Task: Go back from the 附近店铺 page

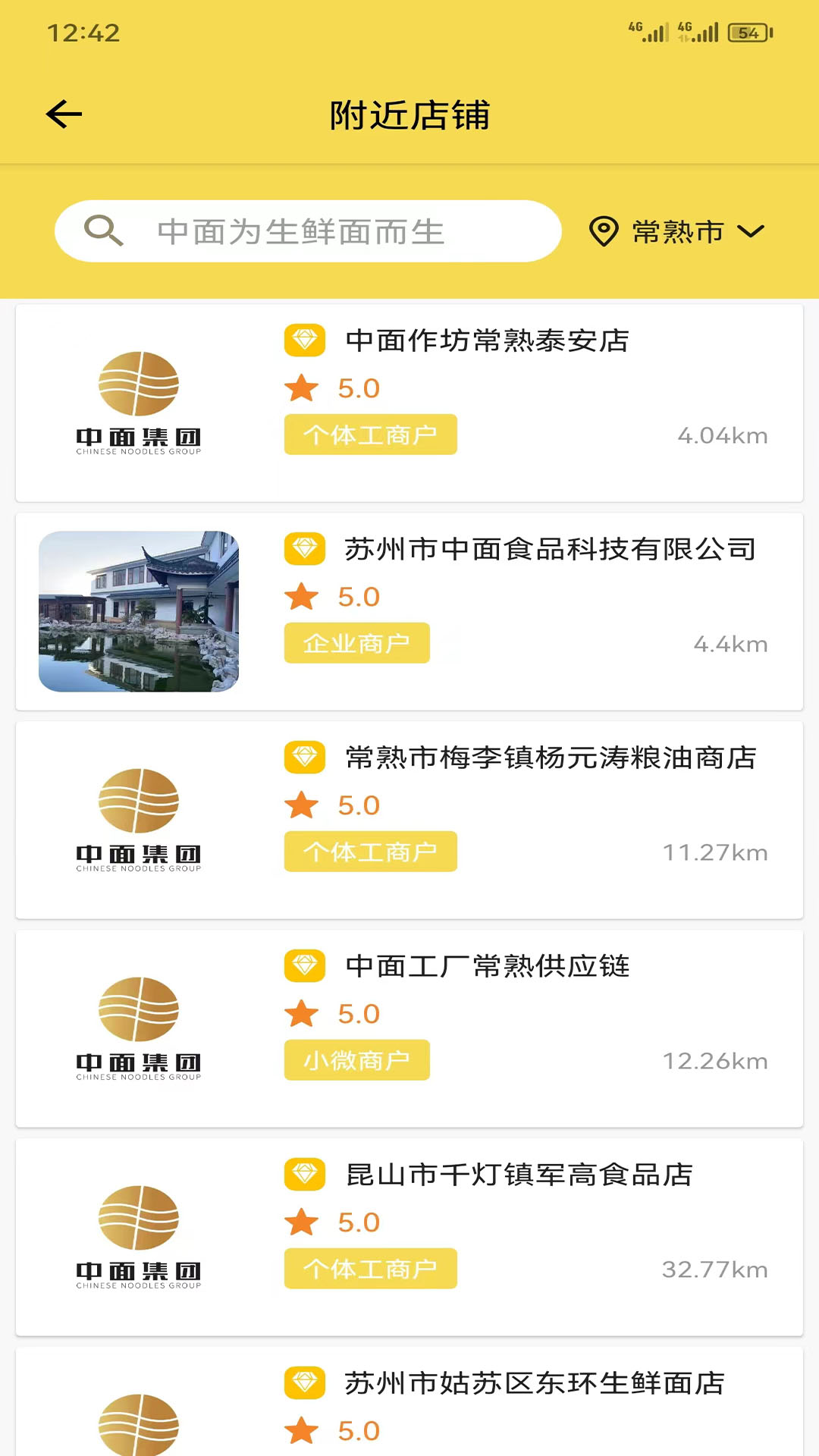Action: click(x=64, y=115)
